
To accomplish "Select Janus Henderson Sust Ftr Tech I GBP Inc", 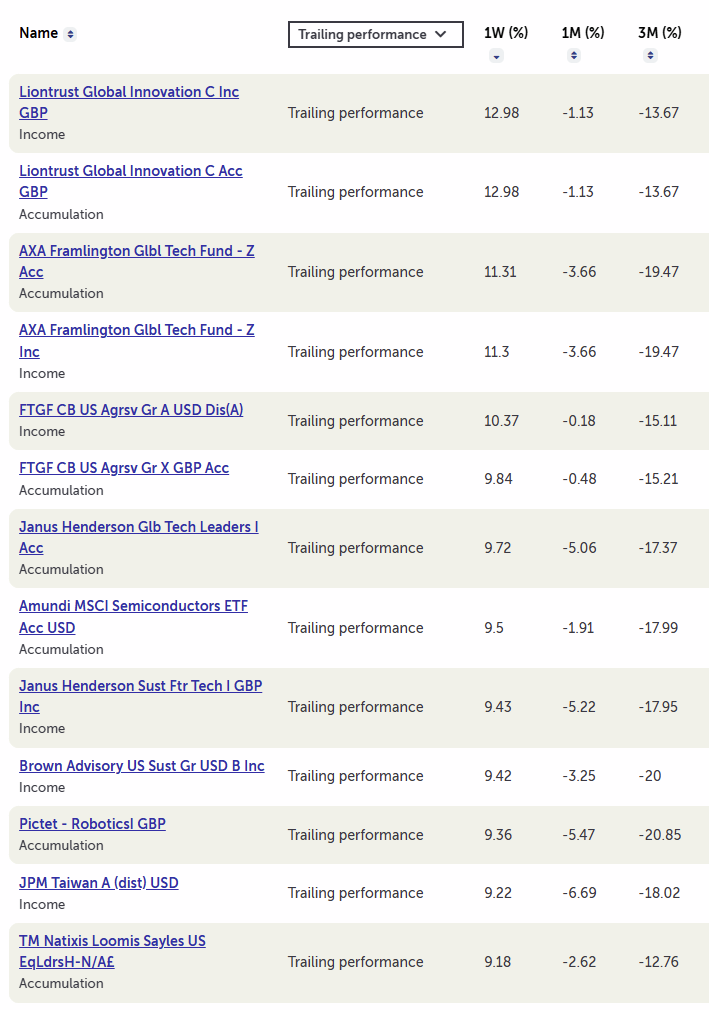I will pos(141,686).
